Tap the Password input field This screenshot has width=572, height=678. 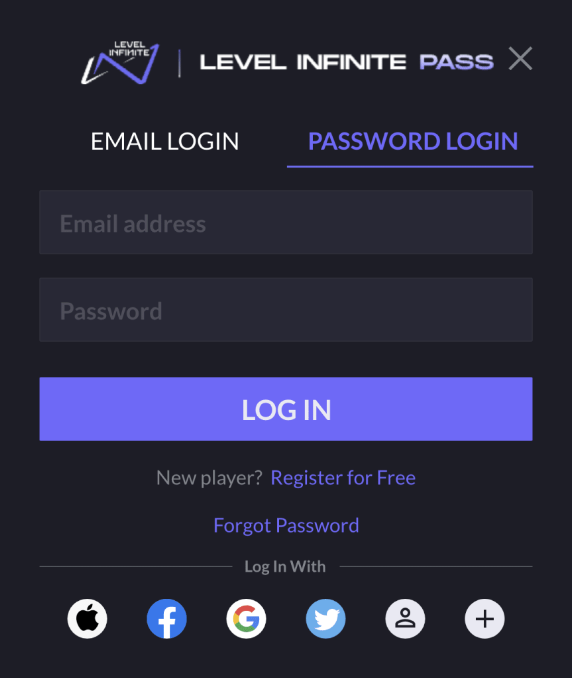point(286,310)
